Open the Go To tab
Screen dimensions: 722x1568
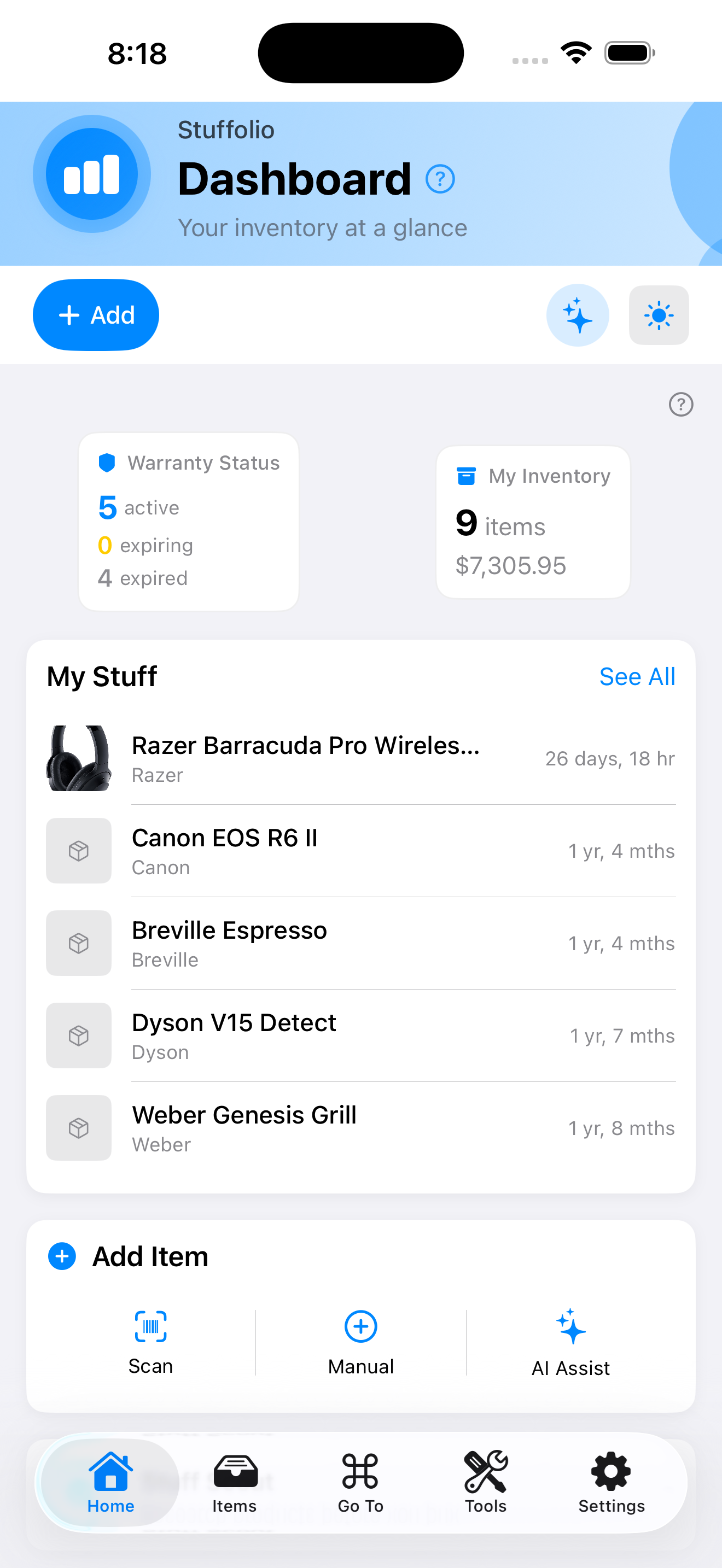360,1482
